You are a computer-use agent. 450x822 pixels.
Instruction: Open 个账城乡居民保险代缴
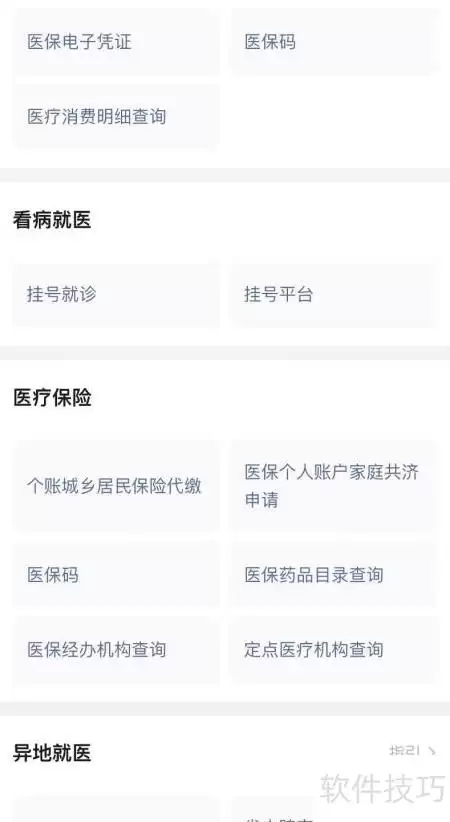pyautogui.click(x=116, y=486)
